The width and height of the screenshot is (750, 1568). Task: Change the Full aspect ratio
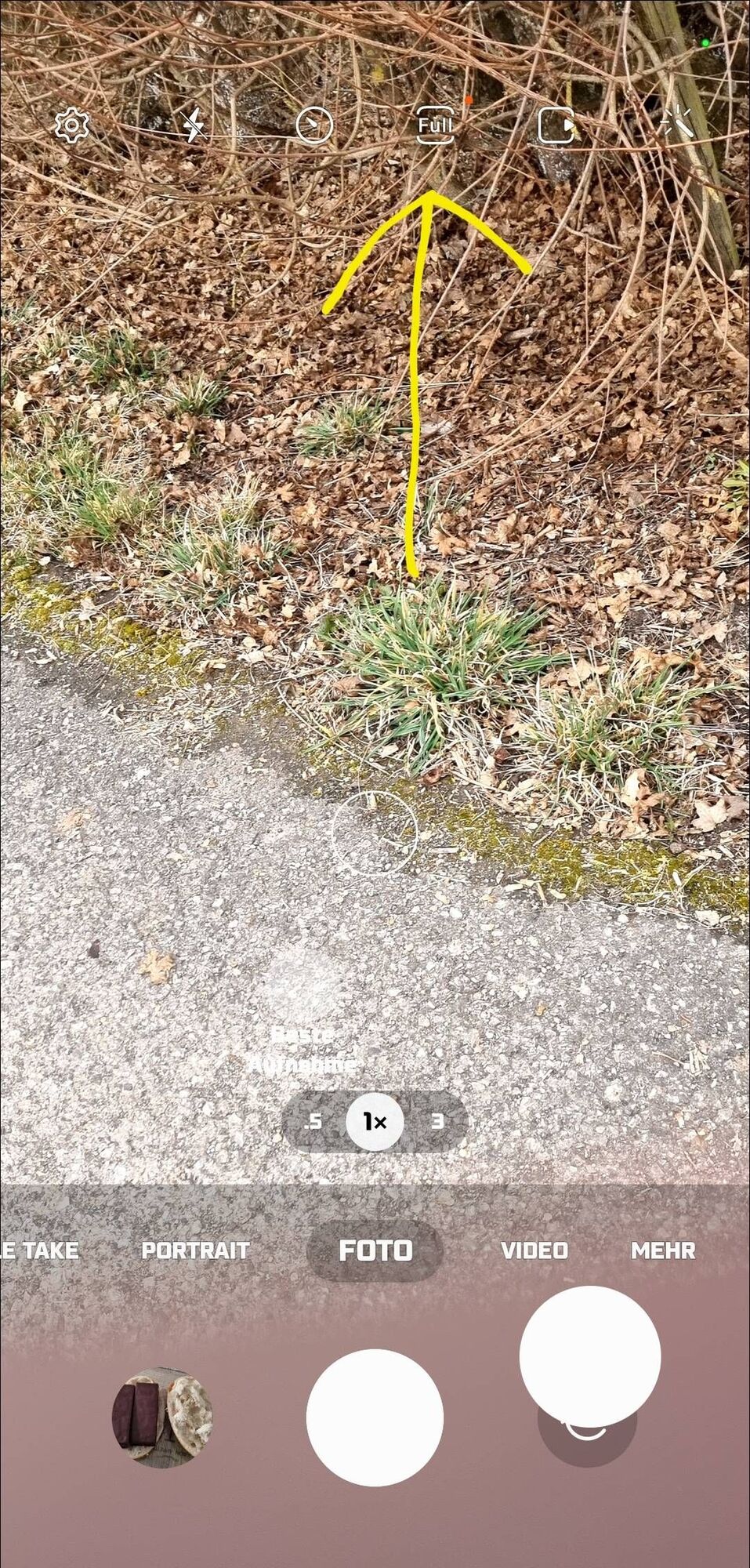(435, 125)
